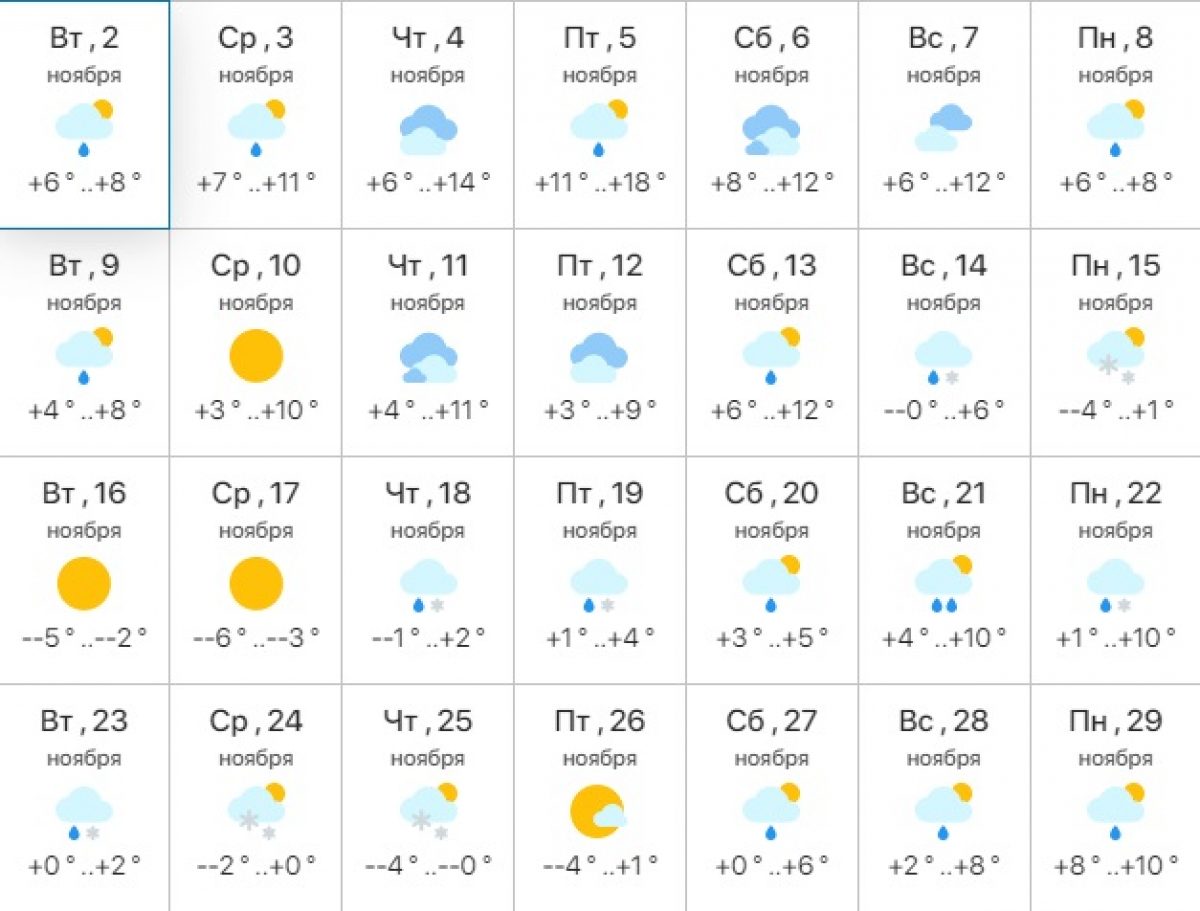Select Tuesday, November 2 forecast

(84, 114)
